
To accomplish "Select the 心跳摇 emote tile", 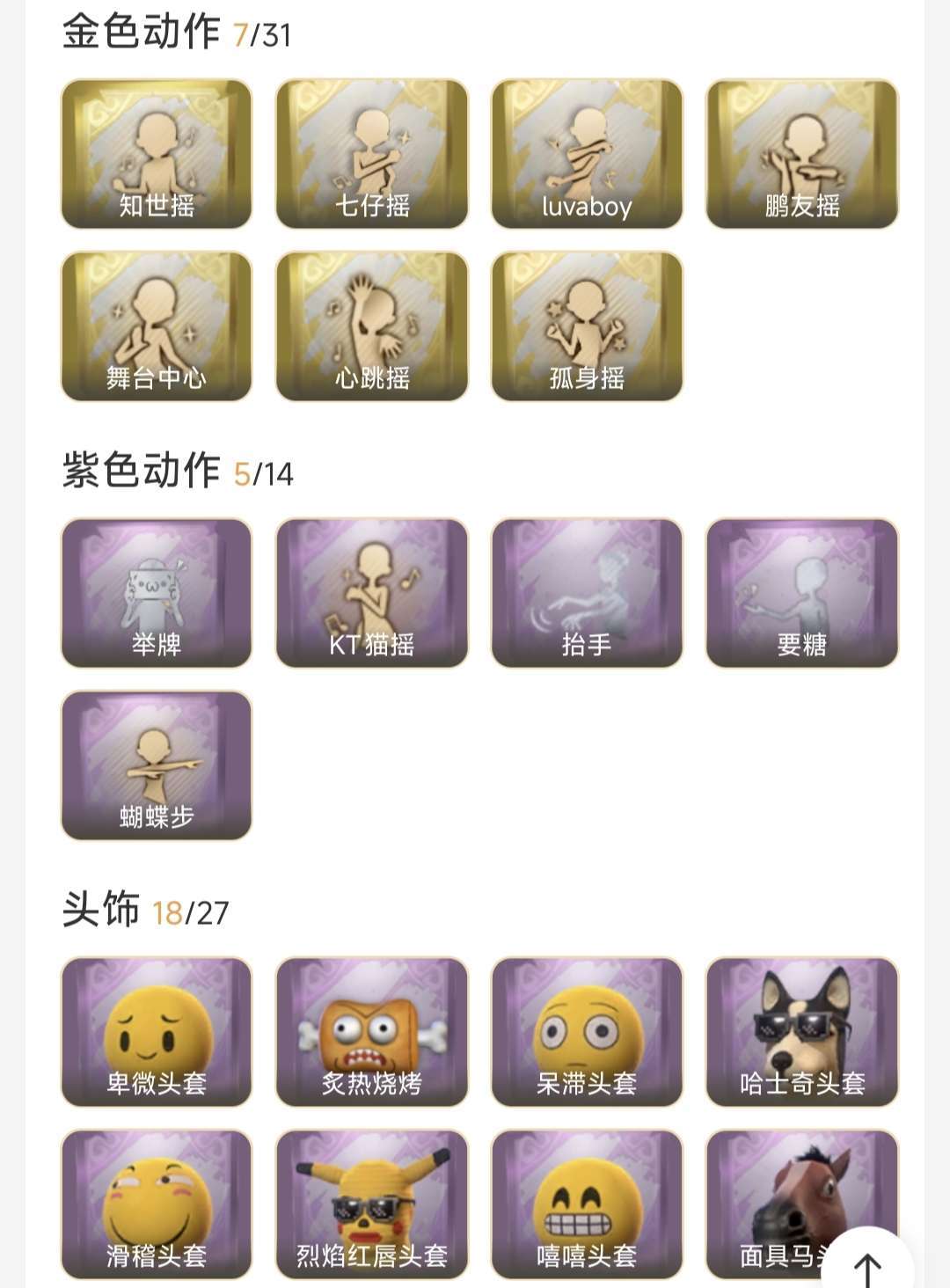I will tap(372, 326).
